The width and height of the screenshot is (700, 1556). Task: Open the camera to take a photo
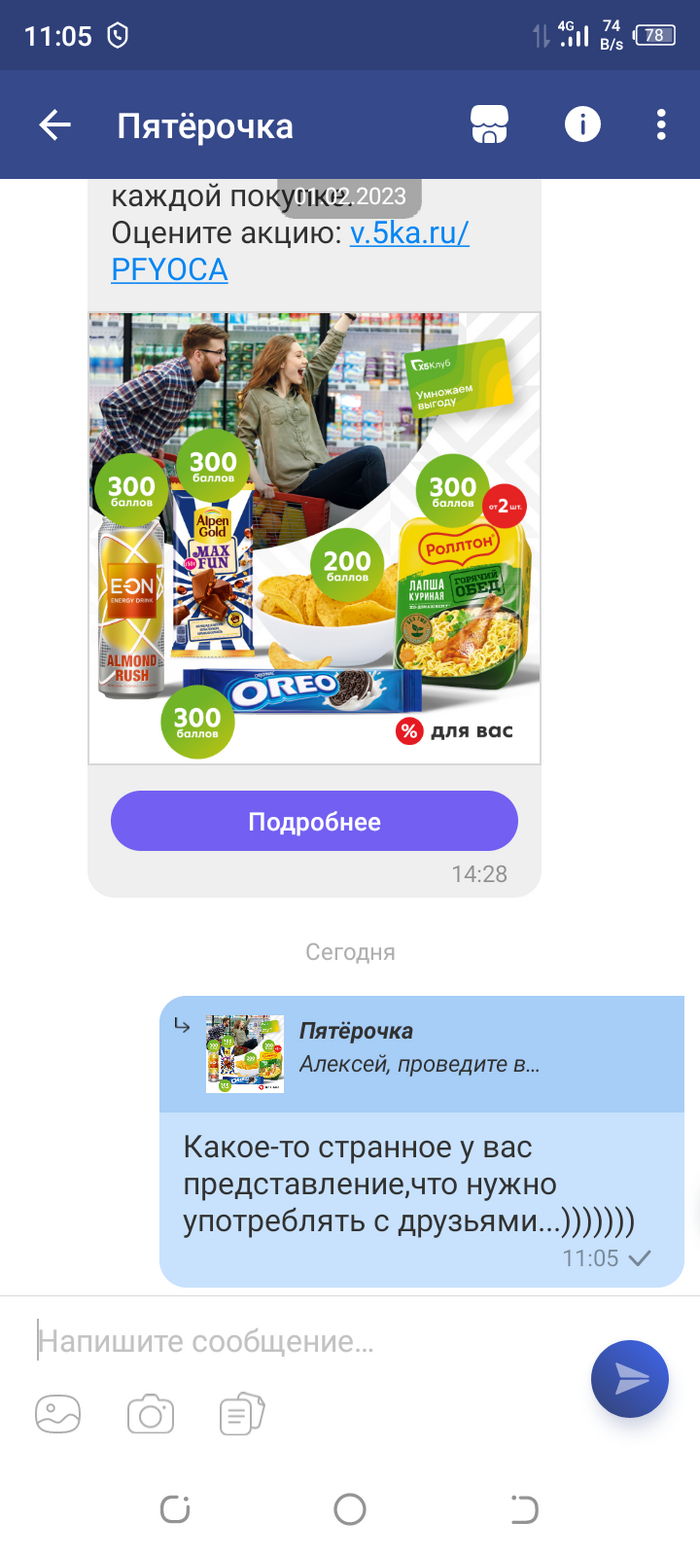[x=150, y=1414]
